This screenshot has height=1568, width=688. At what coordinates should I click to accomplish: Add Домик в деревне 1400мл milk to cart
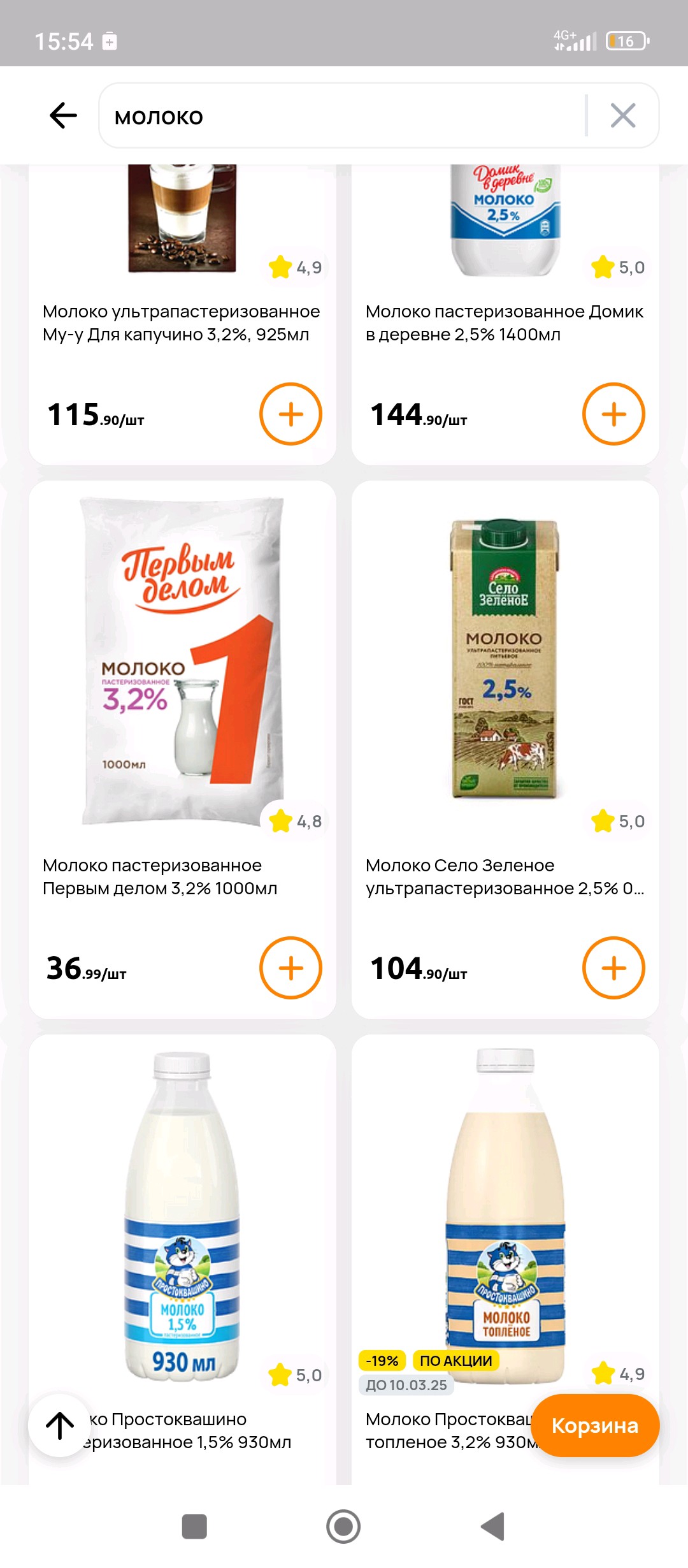point(613,414)
